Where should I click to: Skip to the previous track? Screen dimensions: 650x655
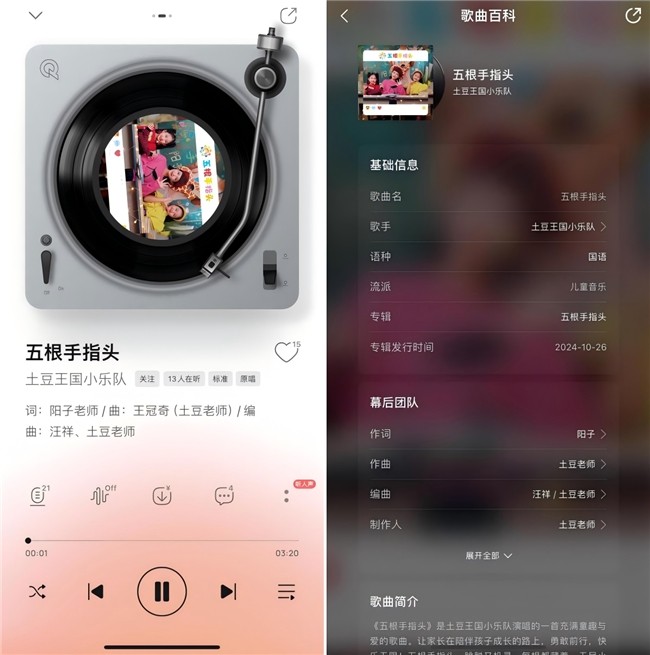click(96, 591)
